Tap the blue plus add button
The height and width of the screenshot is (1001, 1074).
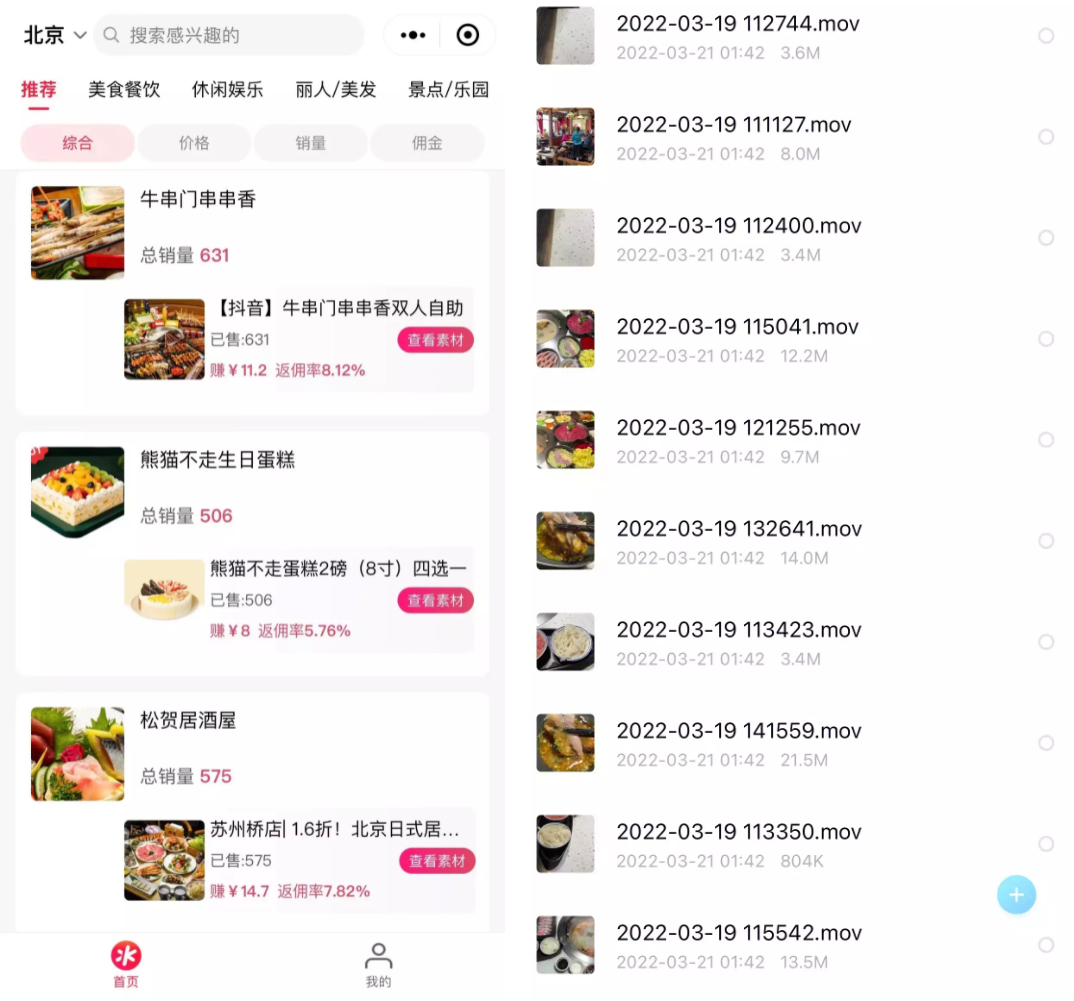point(1016,894)
